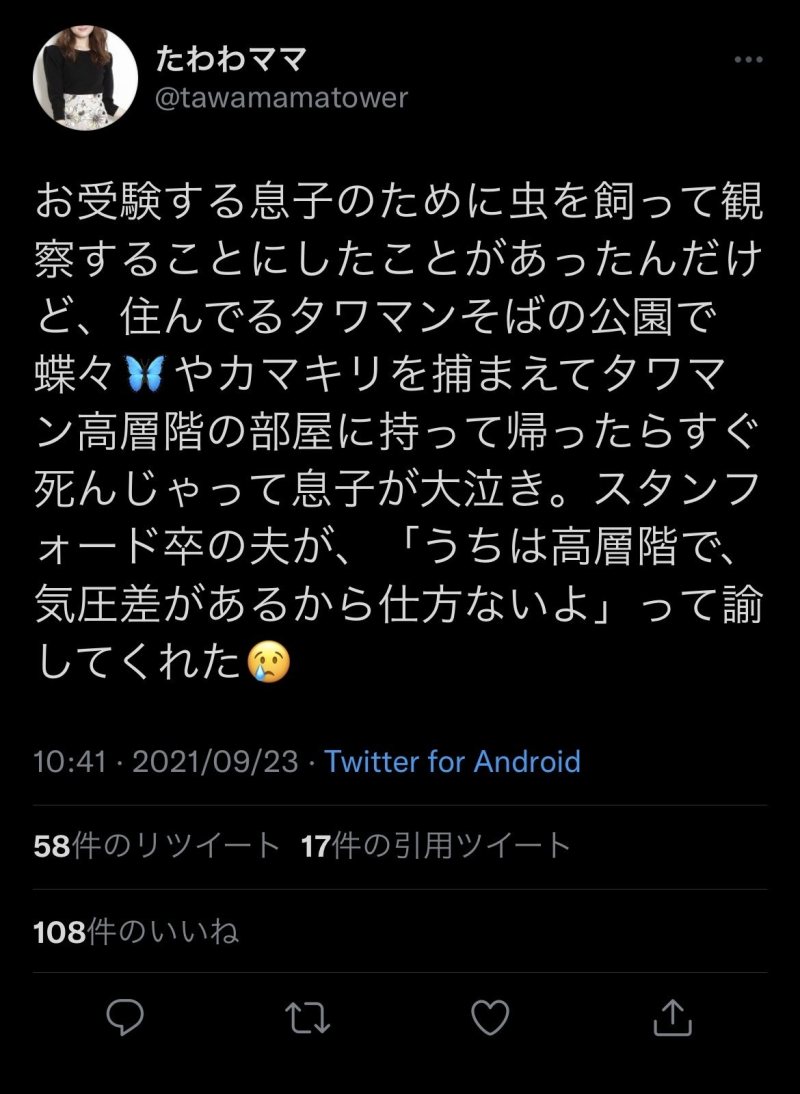Viewport: 800px width, 1094px height.
Task: Like this tweet with the heart
Action: [x=490, y=1018]
